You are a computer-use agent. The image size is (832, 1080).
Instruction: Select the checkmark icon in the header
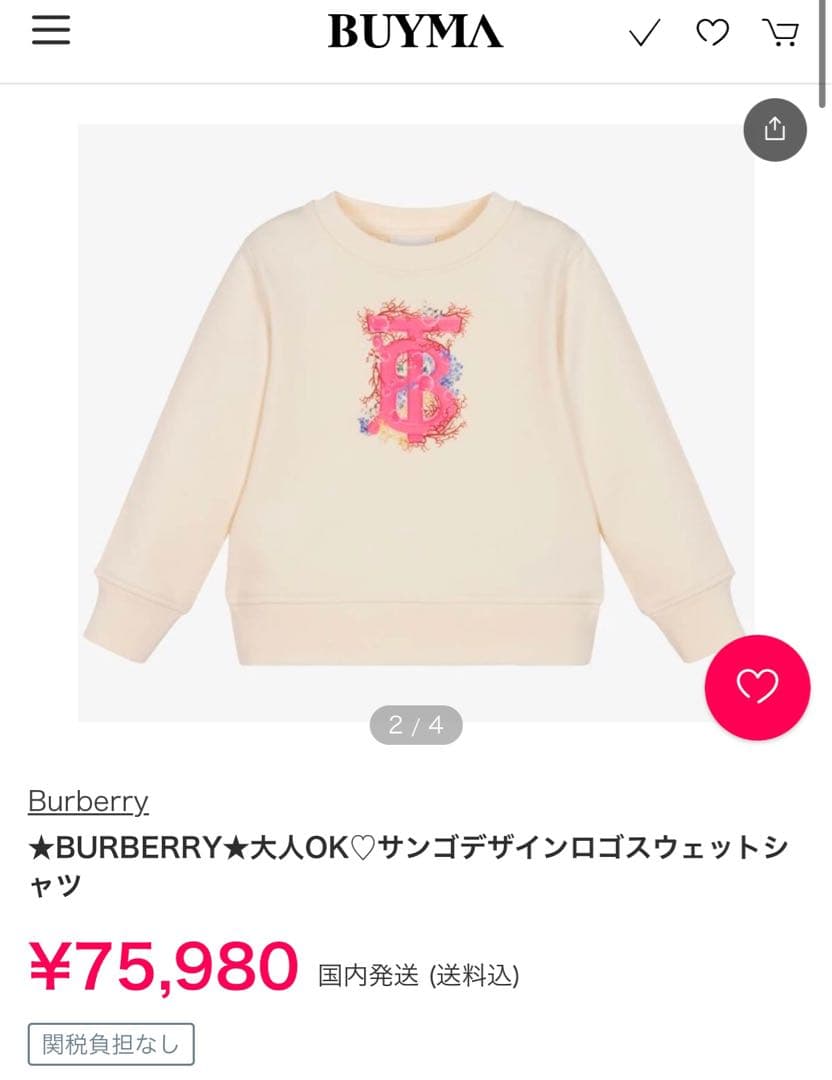643,33
